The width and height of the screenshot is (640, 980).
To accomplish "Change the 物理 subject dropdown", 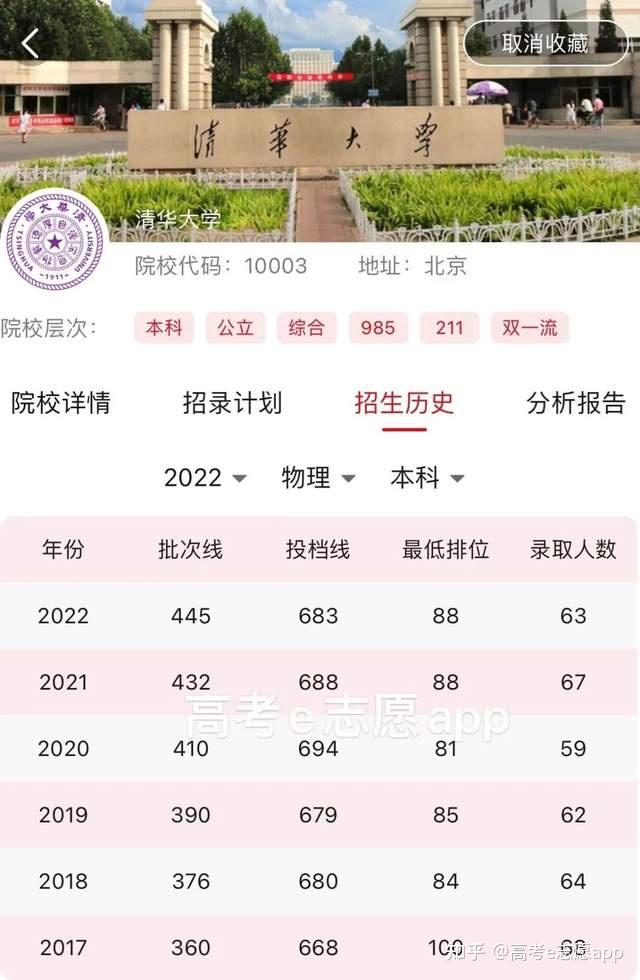I will click(318, 478).
